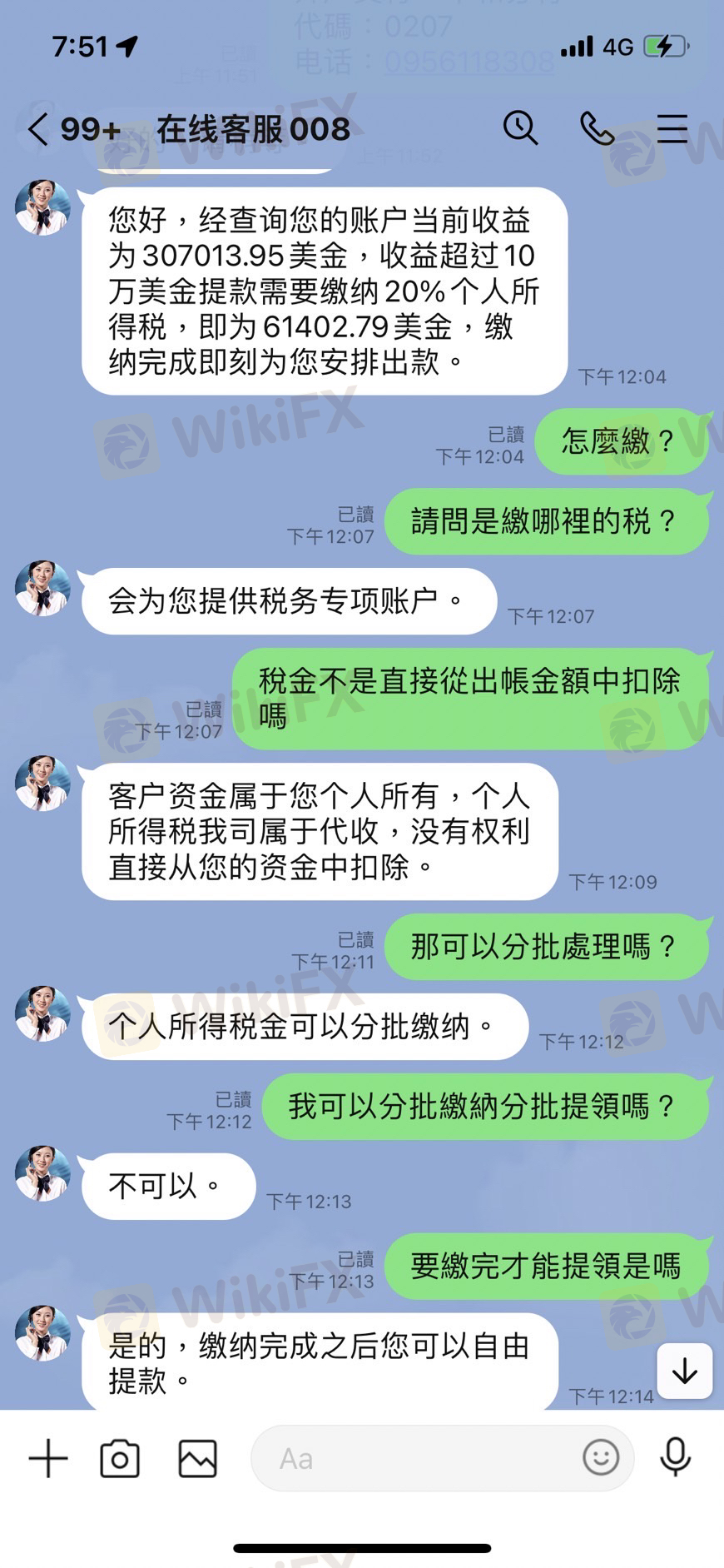Viewport: 724px width, 1568px height.
Task: Jump to the latest message arrow
Action: (x=684, y=1371)
